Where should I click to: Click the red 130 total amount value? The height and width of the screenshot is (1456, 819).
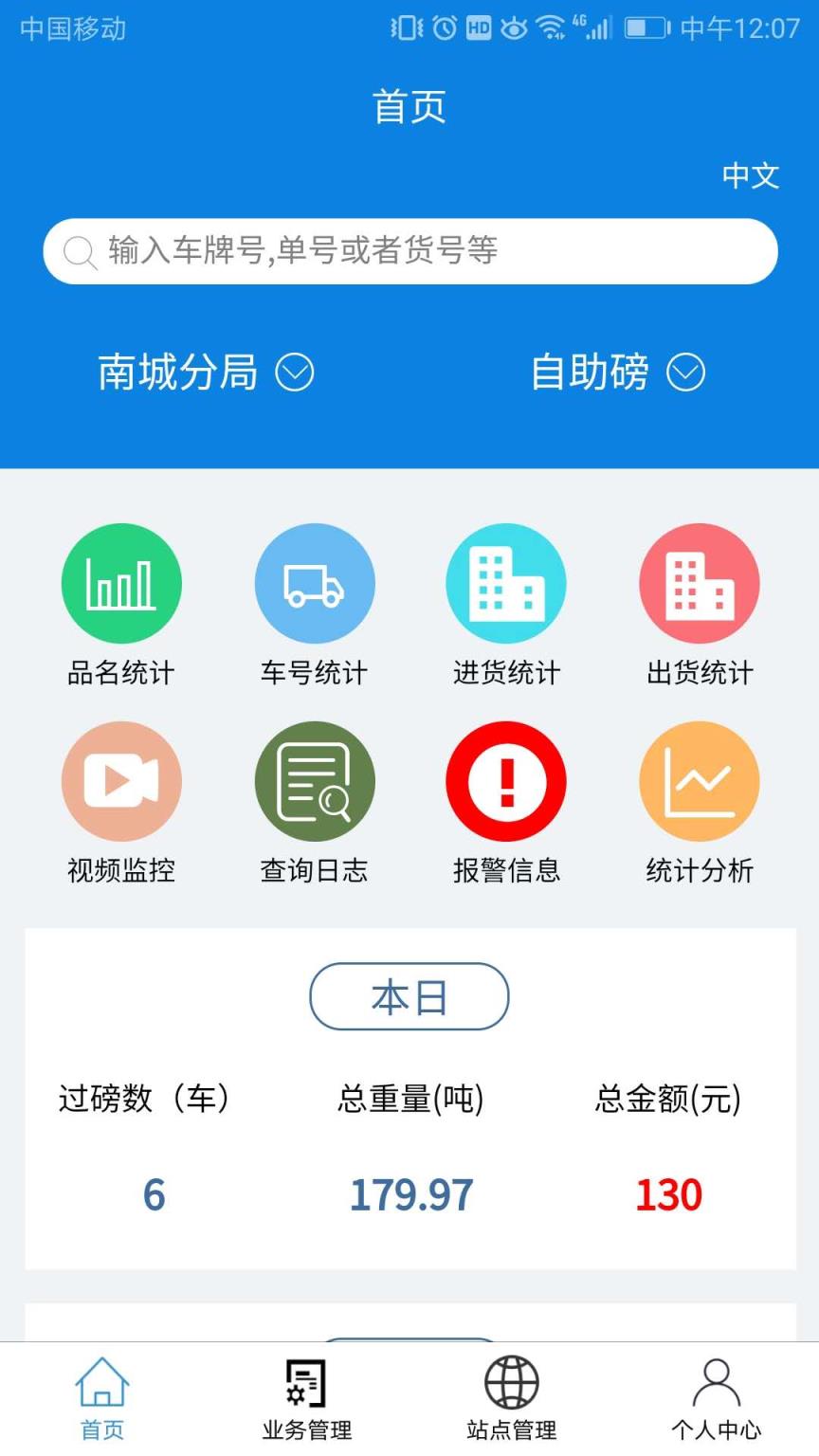667,1194
